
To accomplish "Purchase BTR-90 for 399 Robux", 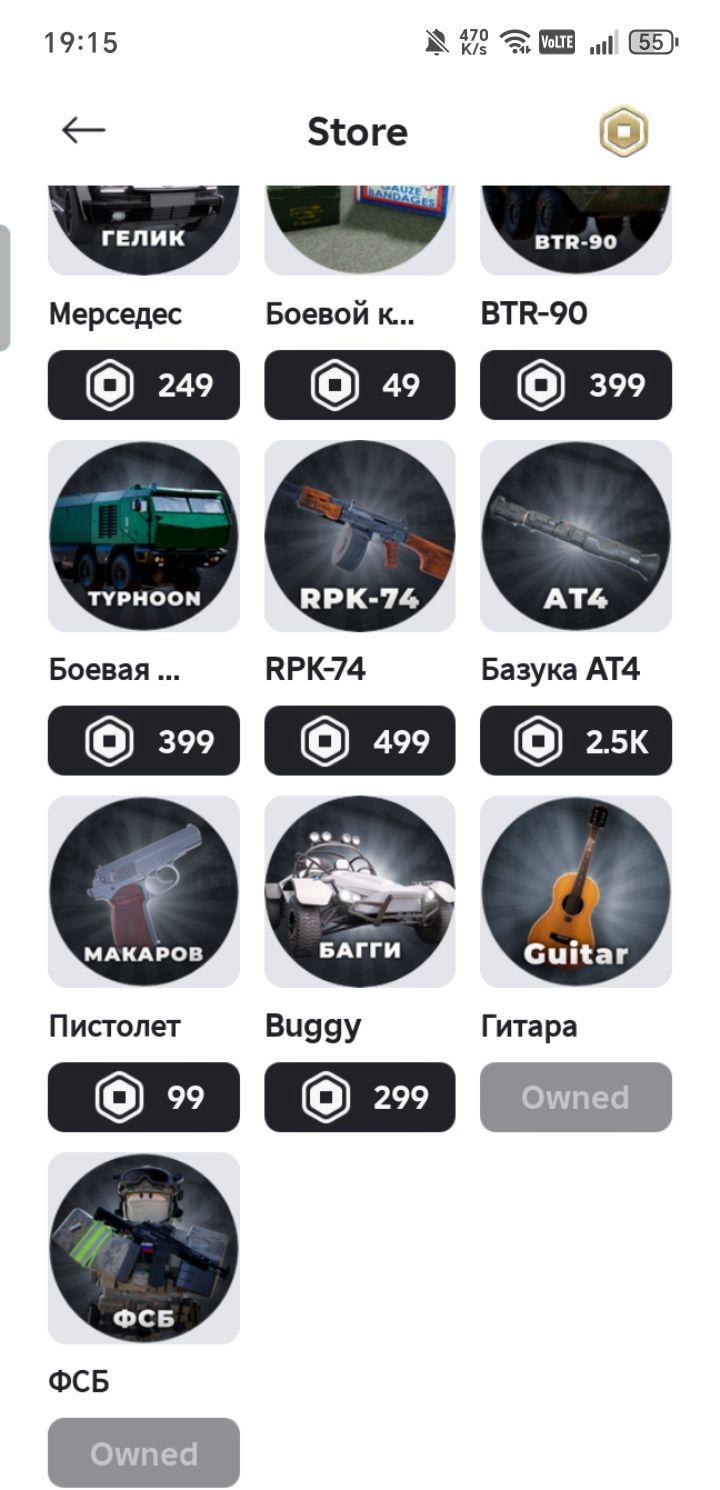I will coord(576,385).
